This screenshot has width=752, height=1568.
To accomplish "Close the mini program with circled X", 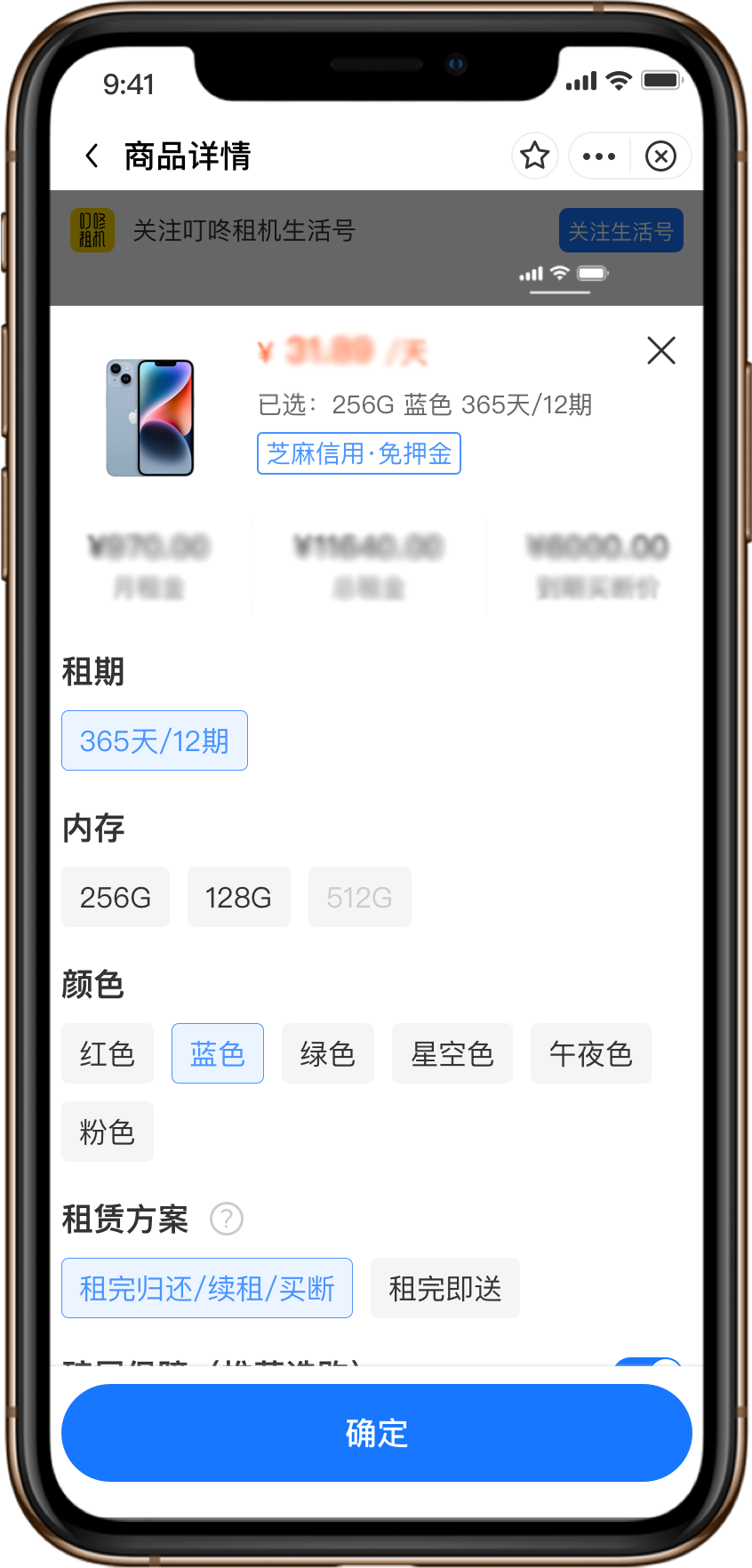I will (660, 156).
